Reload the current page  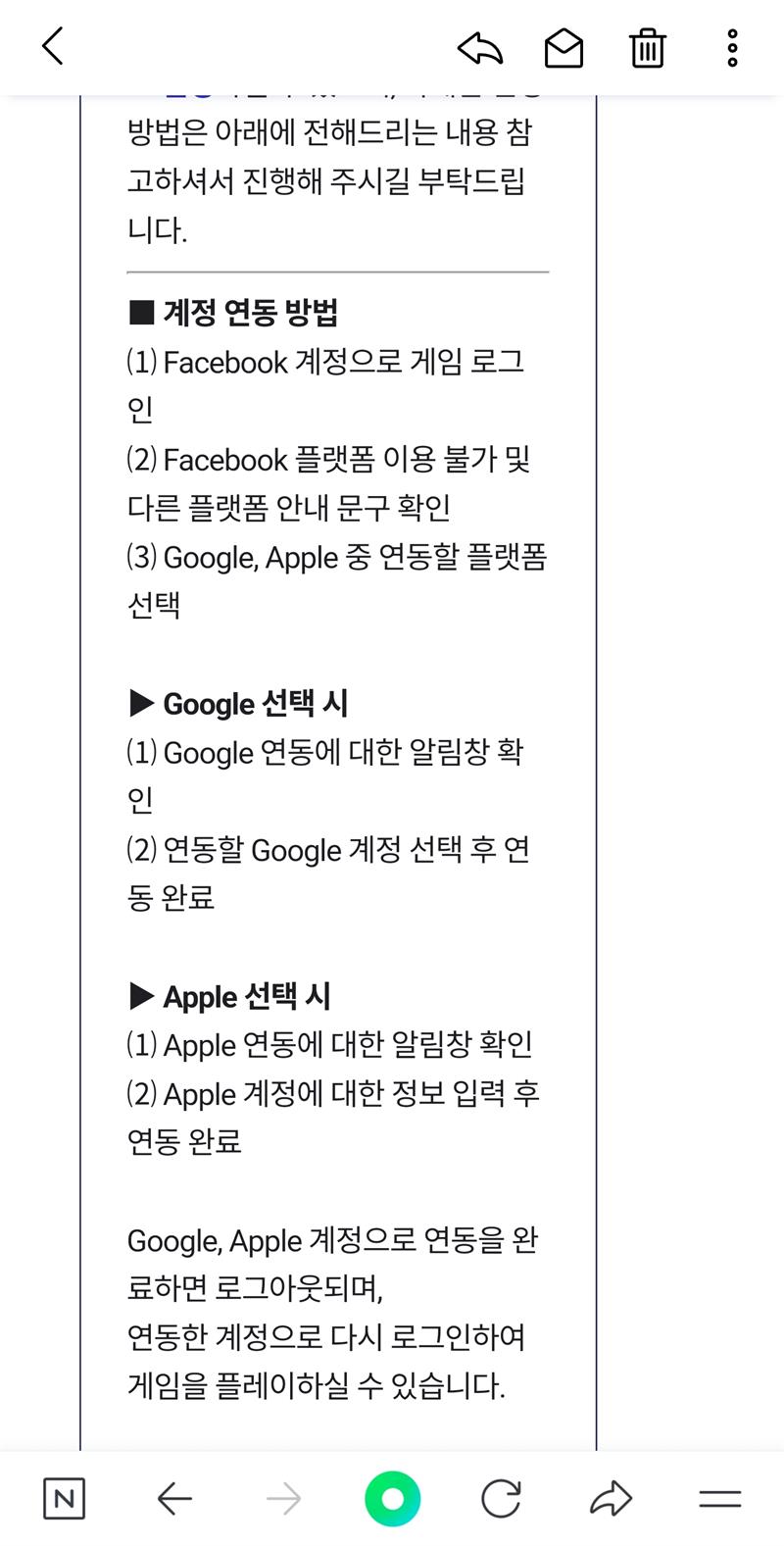pyautogui.click(x=501, y=1498)
